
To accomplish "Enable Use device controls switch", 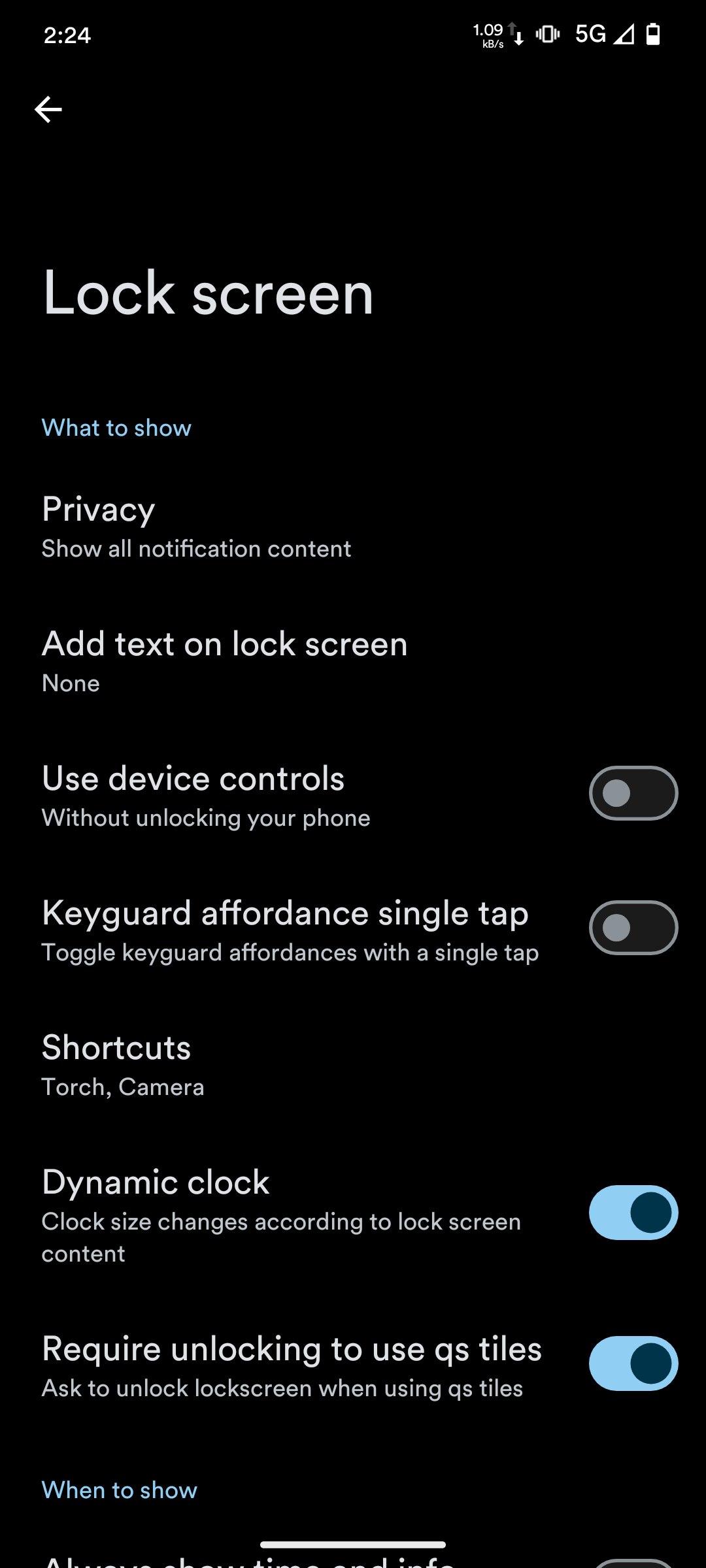I will [x=633, y=793].
